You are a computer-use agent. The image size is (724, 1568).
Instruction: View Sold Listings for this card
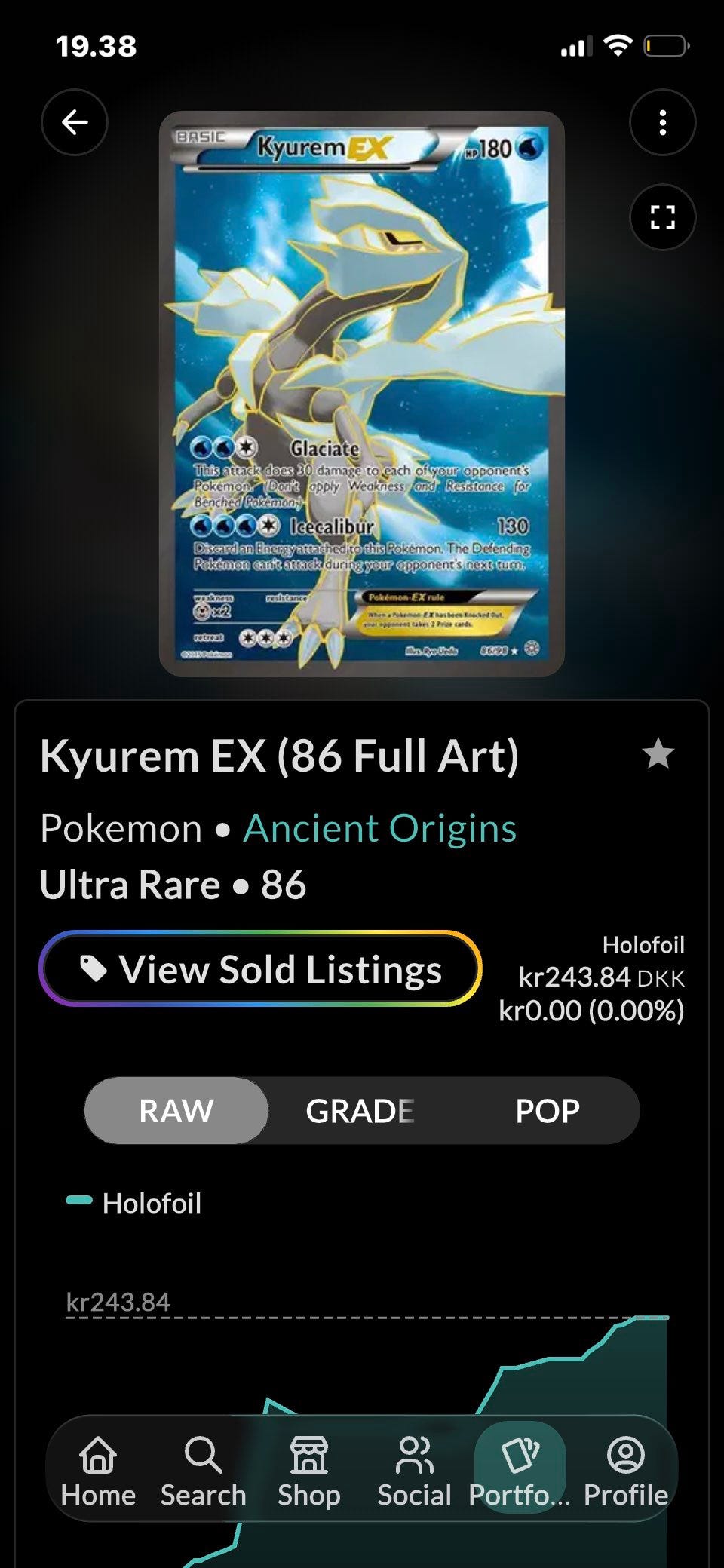click(260, 968)
